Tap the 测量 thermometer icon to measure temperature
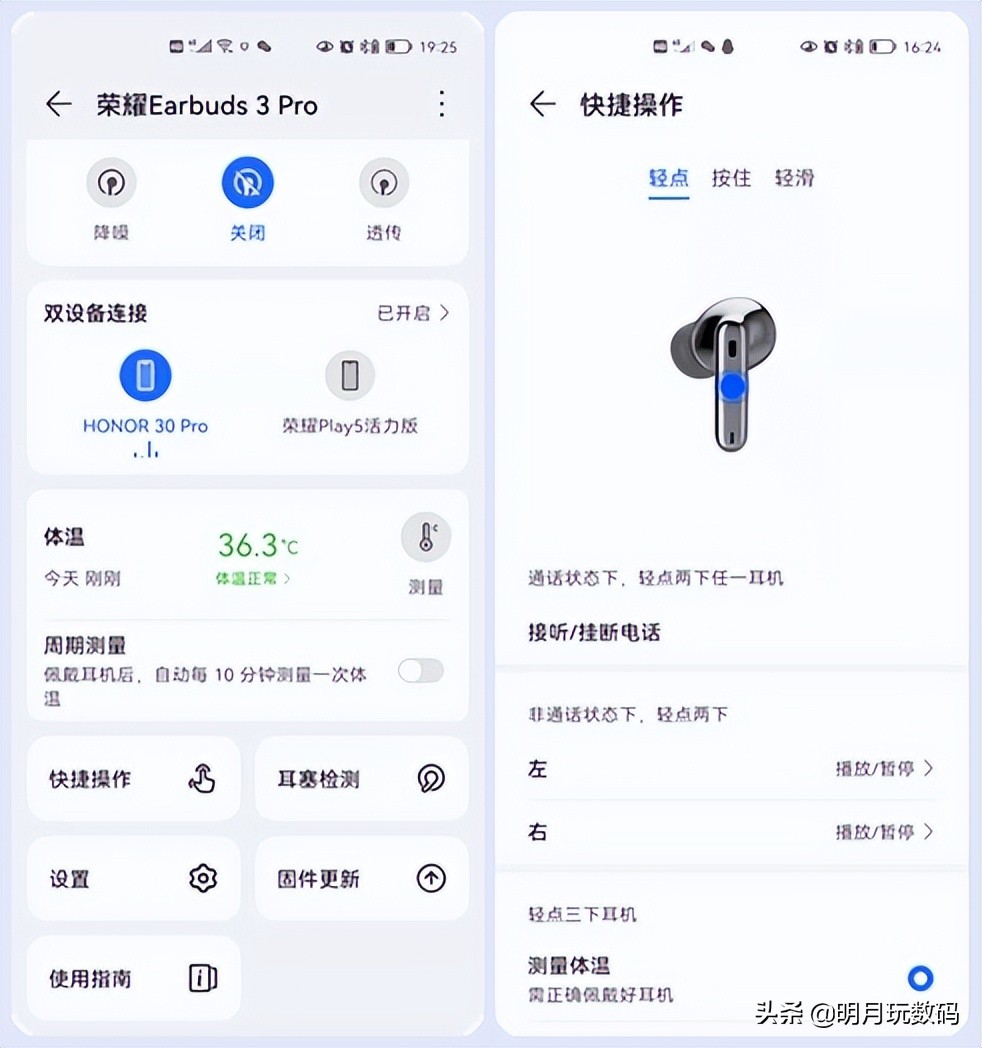Screen dimensions: 982x1048 pos(424,537)
